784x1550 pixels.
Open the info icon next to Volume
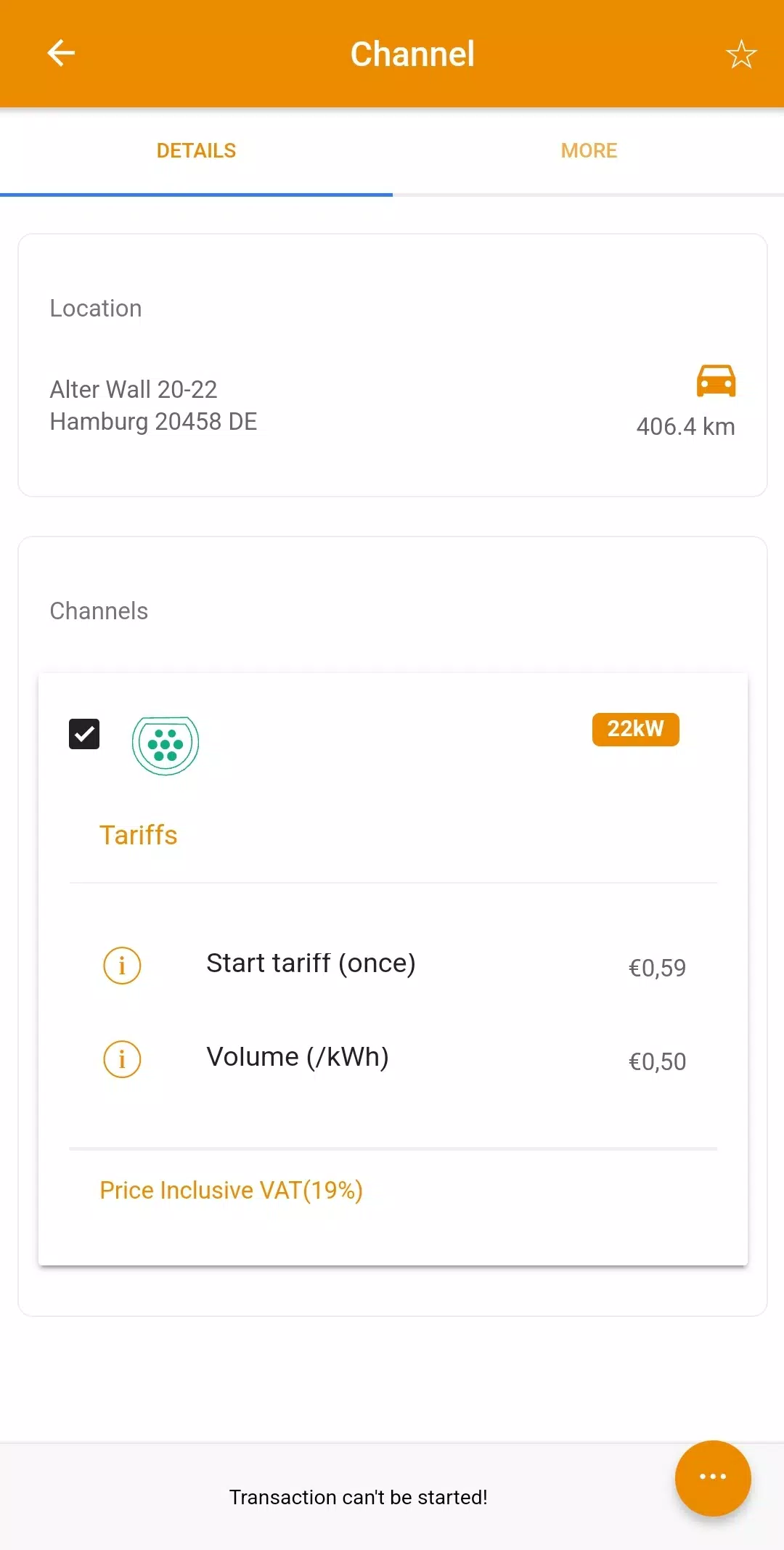pos(121,1060)
